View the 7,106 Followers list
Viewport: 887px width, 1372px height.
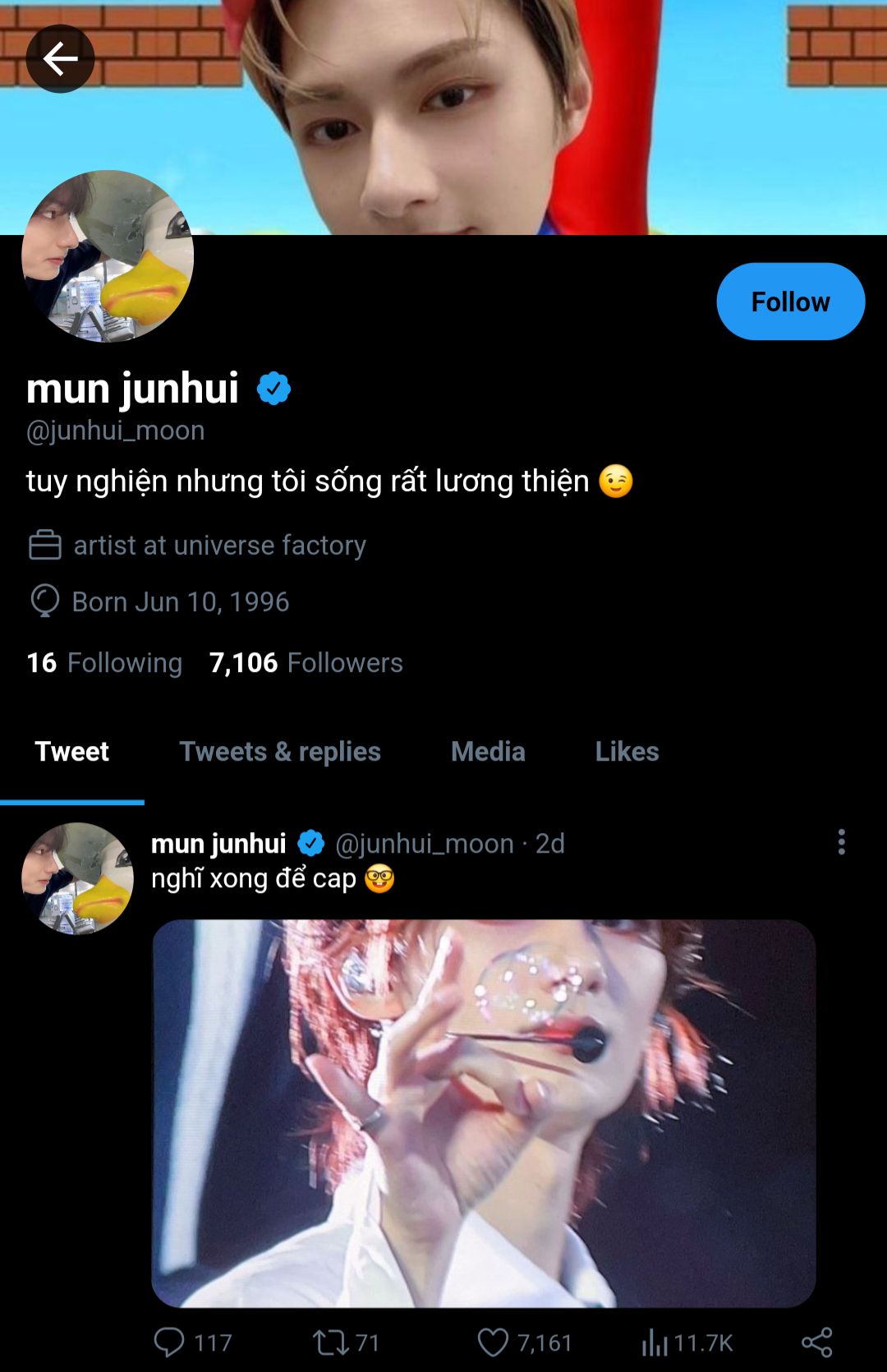click(306, 663)
